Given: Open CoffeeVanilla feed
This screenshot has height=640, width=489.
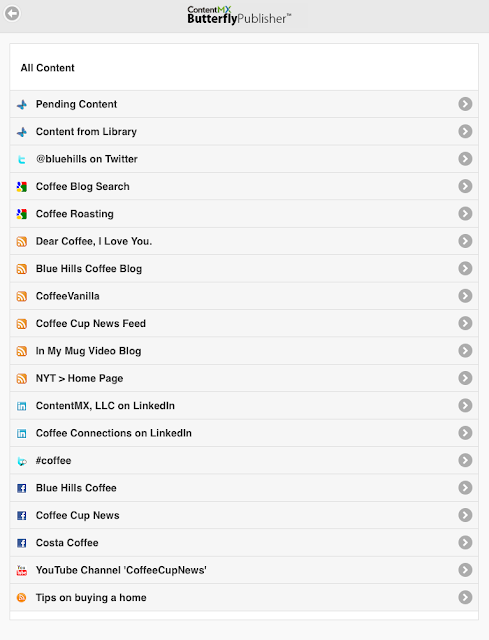Looking at the screenshot, I should tap(244, 296).
